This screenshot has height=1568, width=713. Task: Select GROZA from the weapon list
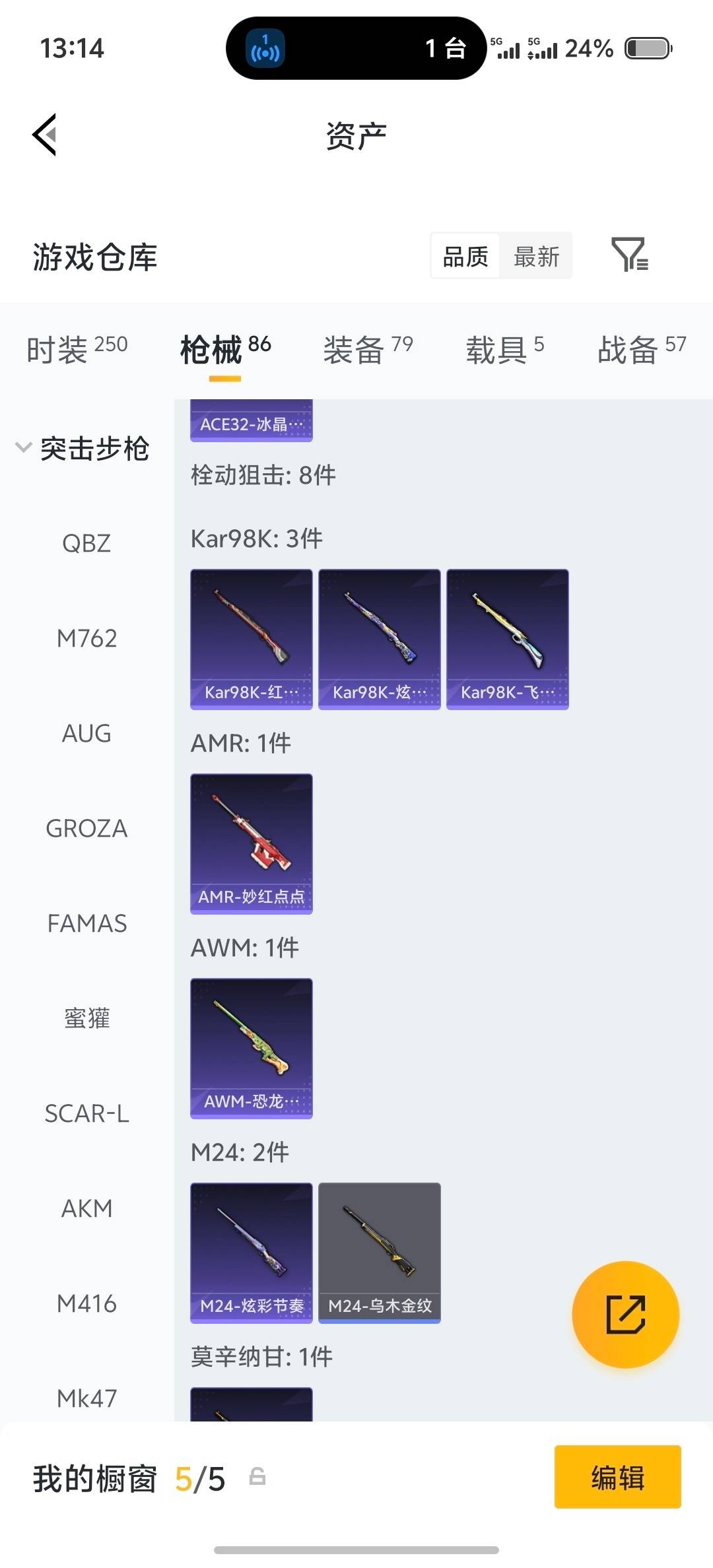click(86, 828)
